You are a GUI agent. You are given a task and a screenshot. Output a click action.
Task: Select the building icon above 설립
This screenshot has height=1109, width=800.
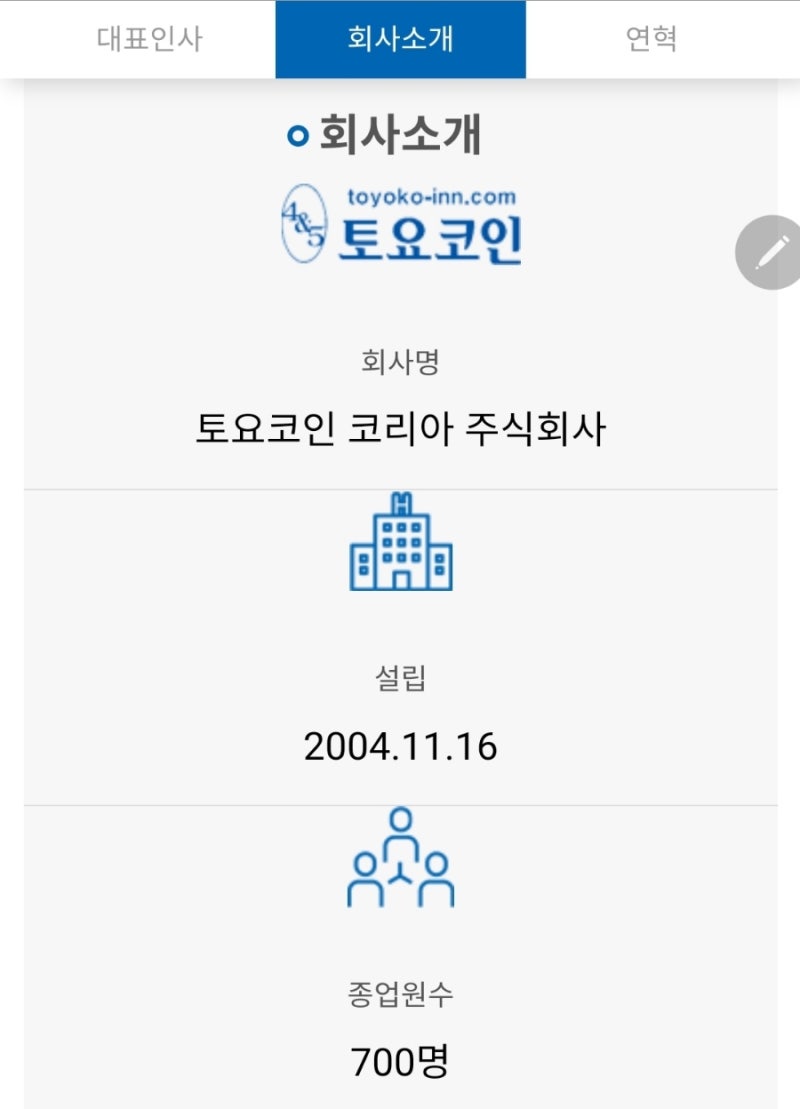tap(401, 545)
